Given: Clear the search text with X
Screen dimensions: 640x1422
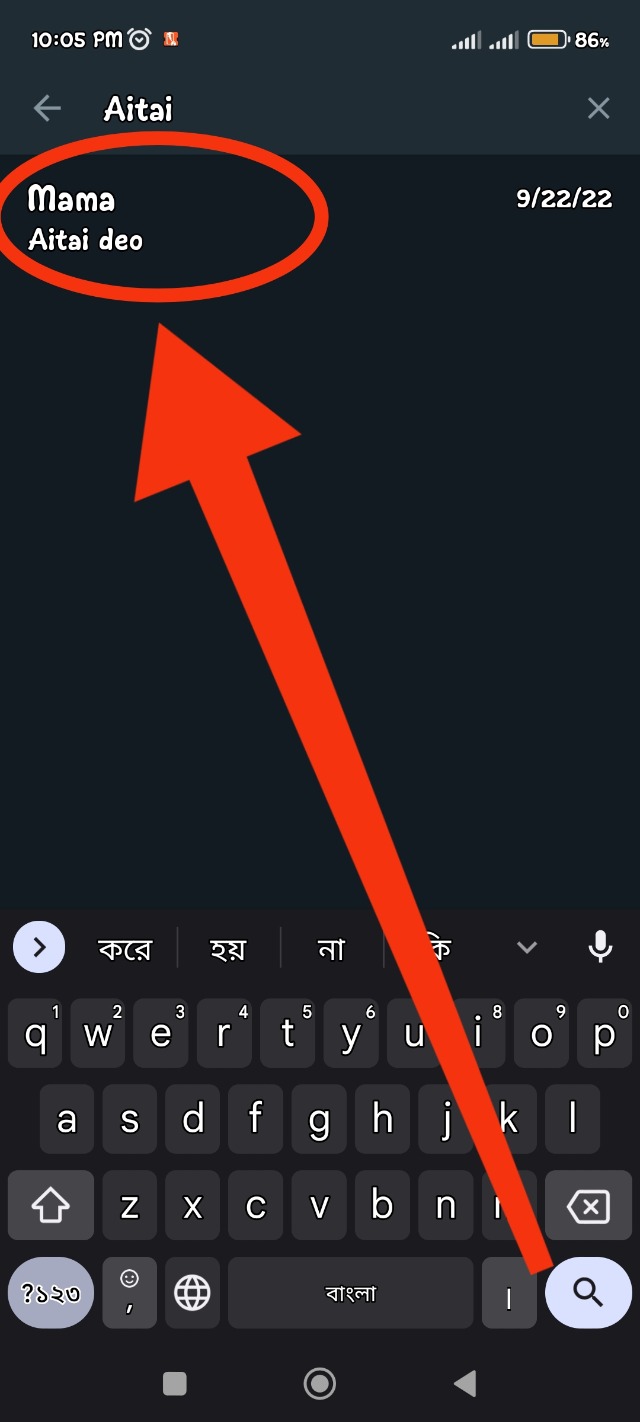Looking at the screenshot, I should tap(598, 108).
